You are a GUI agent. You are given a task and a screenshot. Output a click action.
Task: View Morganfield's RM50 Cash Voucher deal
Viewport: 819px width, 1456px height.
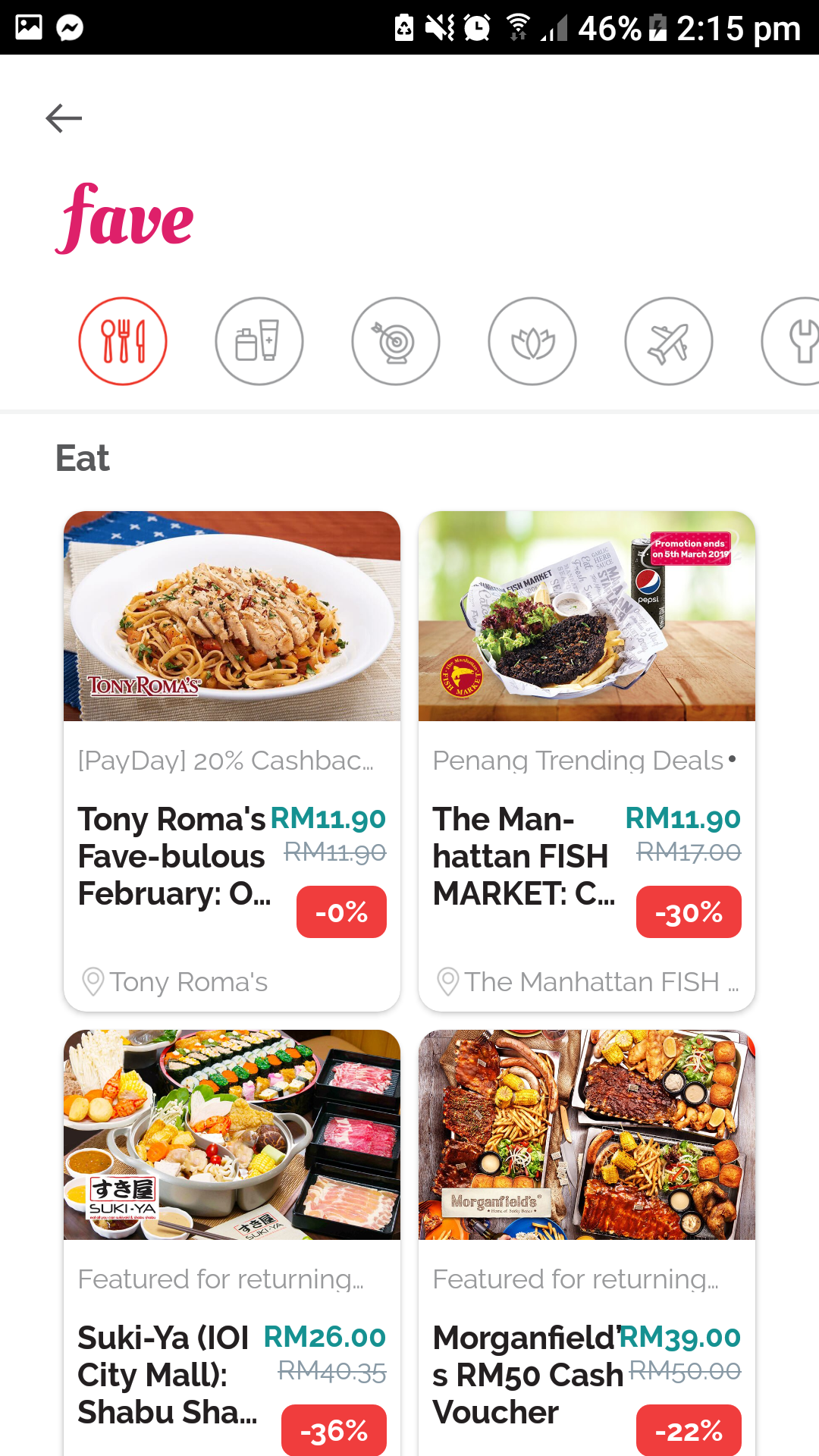pyautogui.click(x=587, y=1244)
